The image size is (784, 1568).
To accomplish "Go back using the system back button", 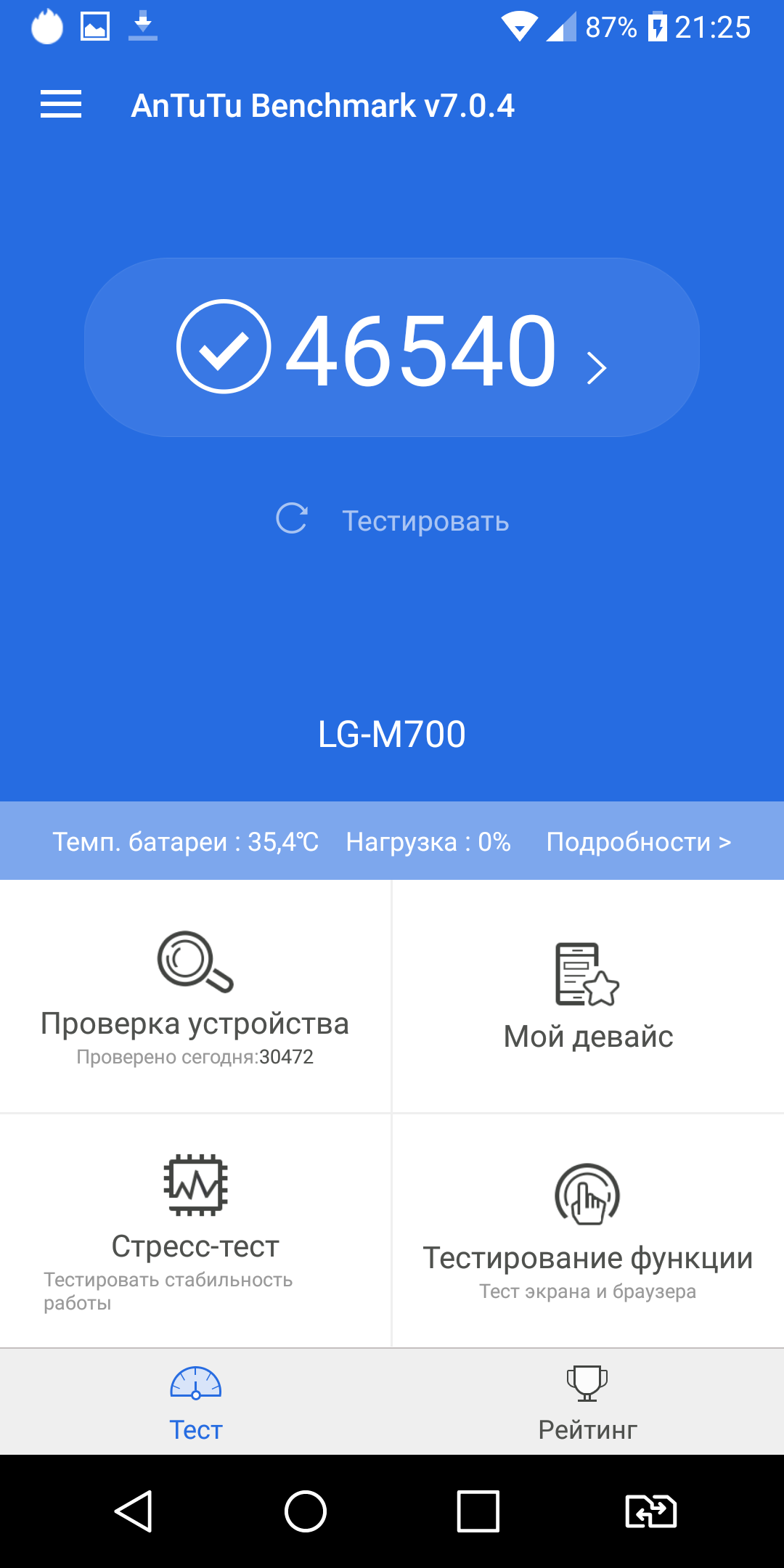I will [134, 1512].
